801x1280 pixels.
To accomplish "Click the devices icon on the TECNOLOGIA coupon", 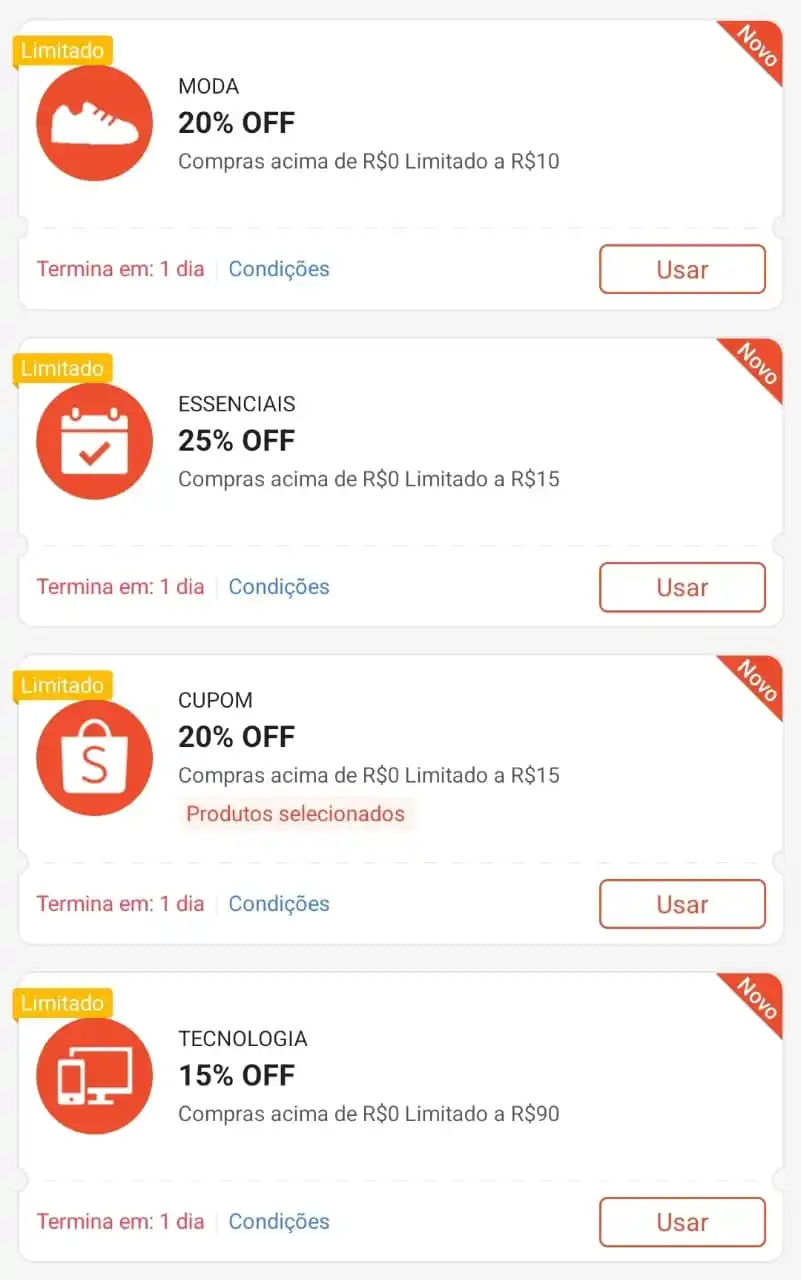I will [94, 1075].
